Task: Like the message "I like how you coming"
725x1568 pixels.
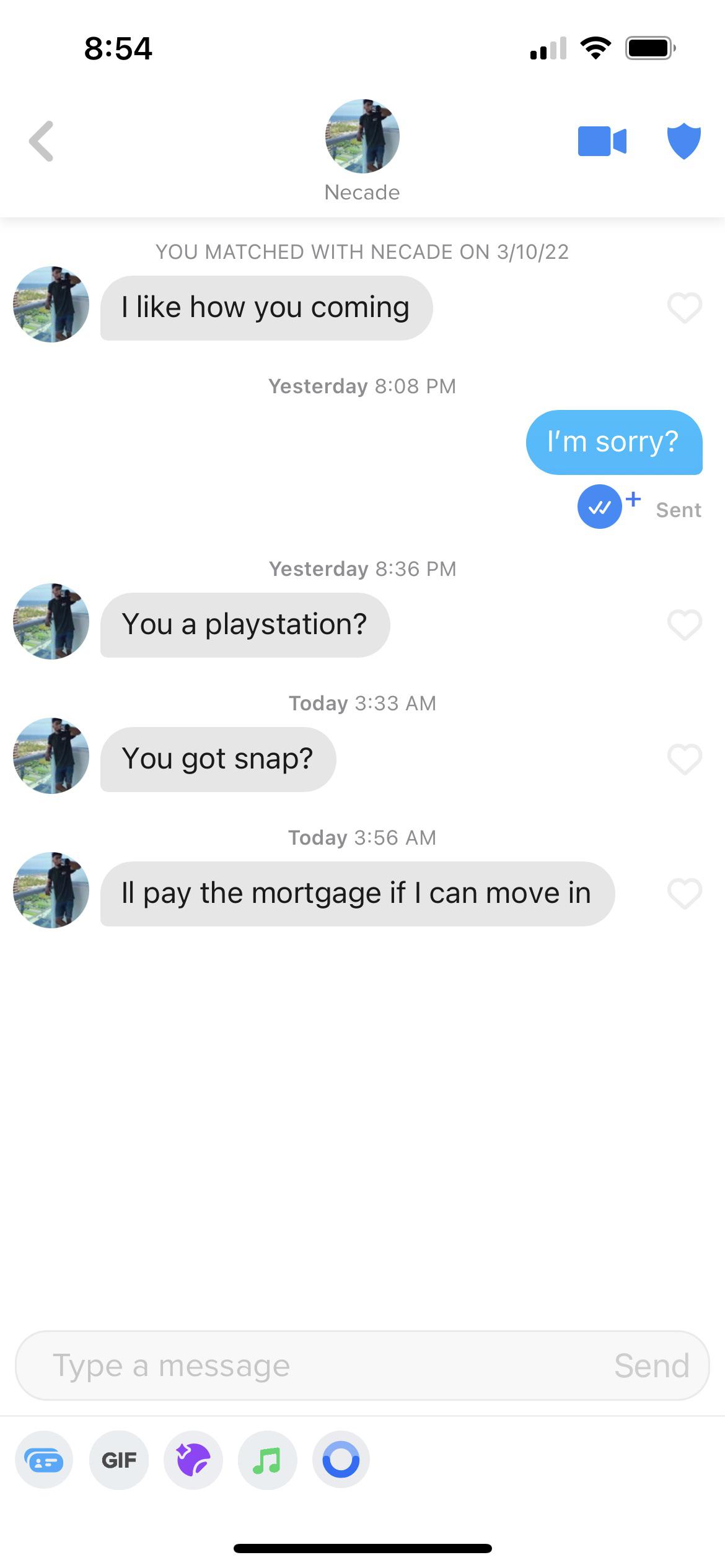Action: click(x=684, y=308)
